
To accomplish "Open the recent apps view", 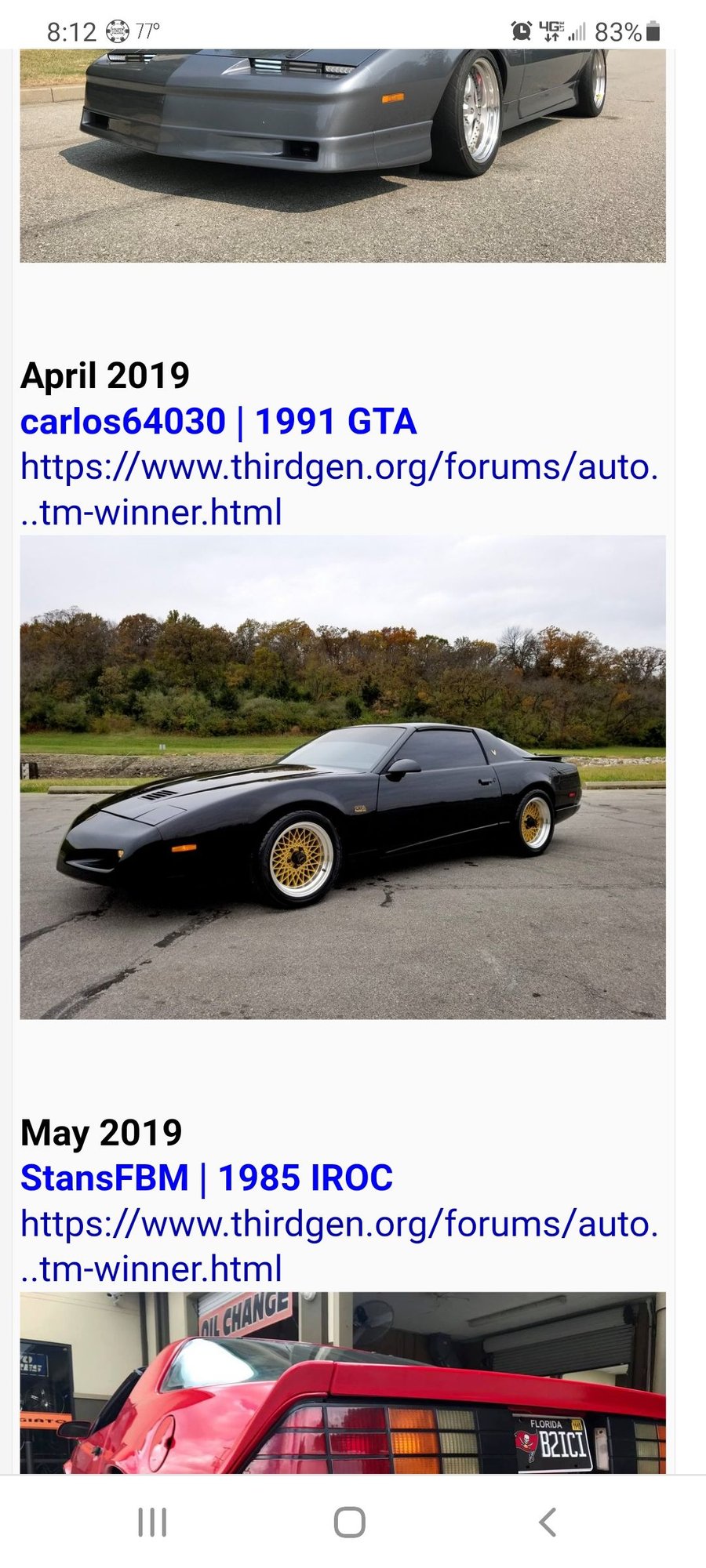I will coord(152,1522).
